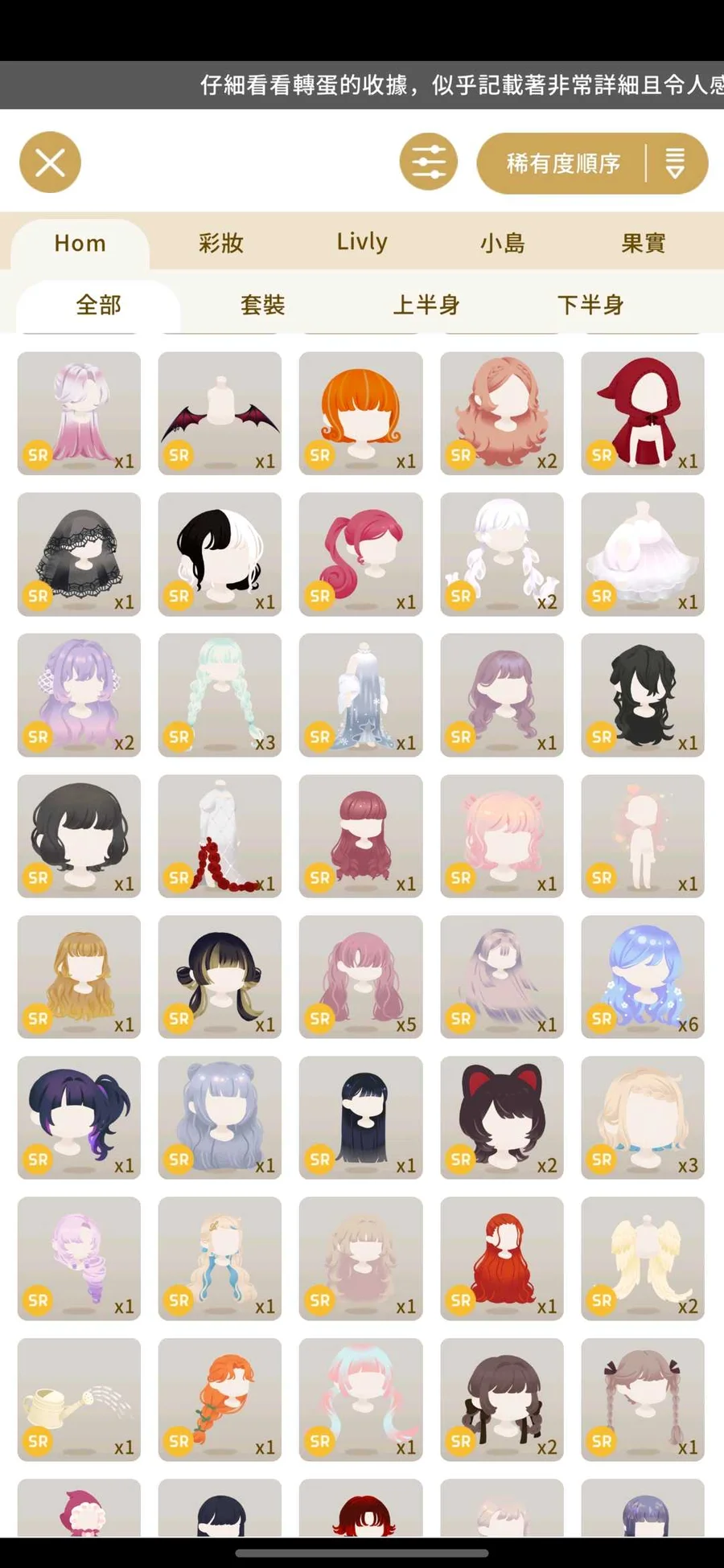
Task: Select the half black half white hair
Action: [220, 554]
